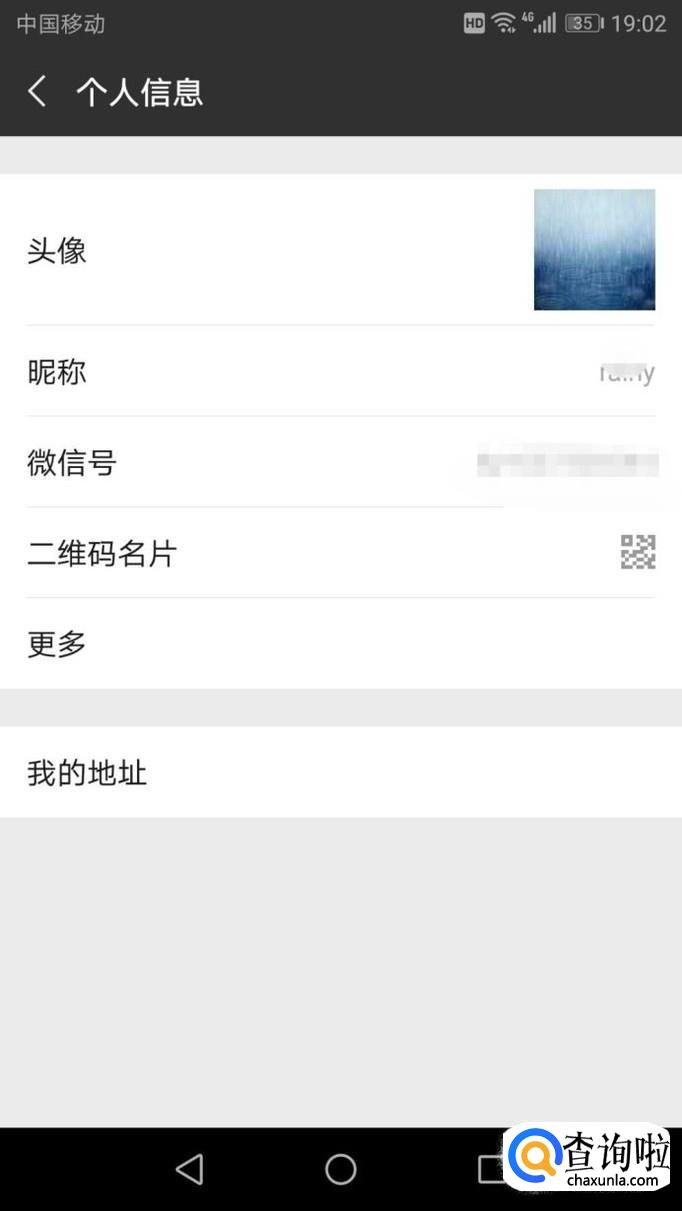Go to the system home screen

pos(341,1169)
